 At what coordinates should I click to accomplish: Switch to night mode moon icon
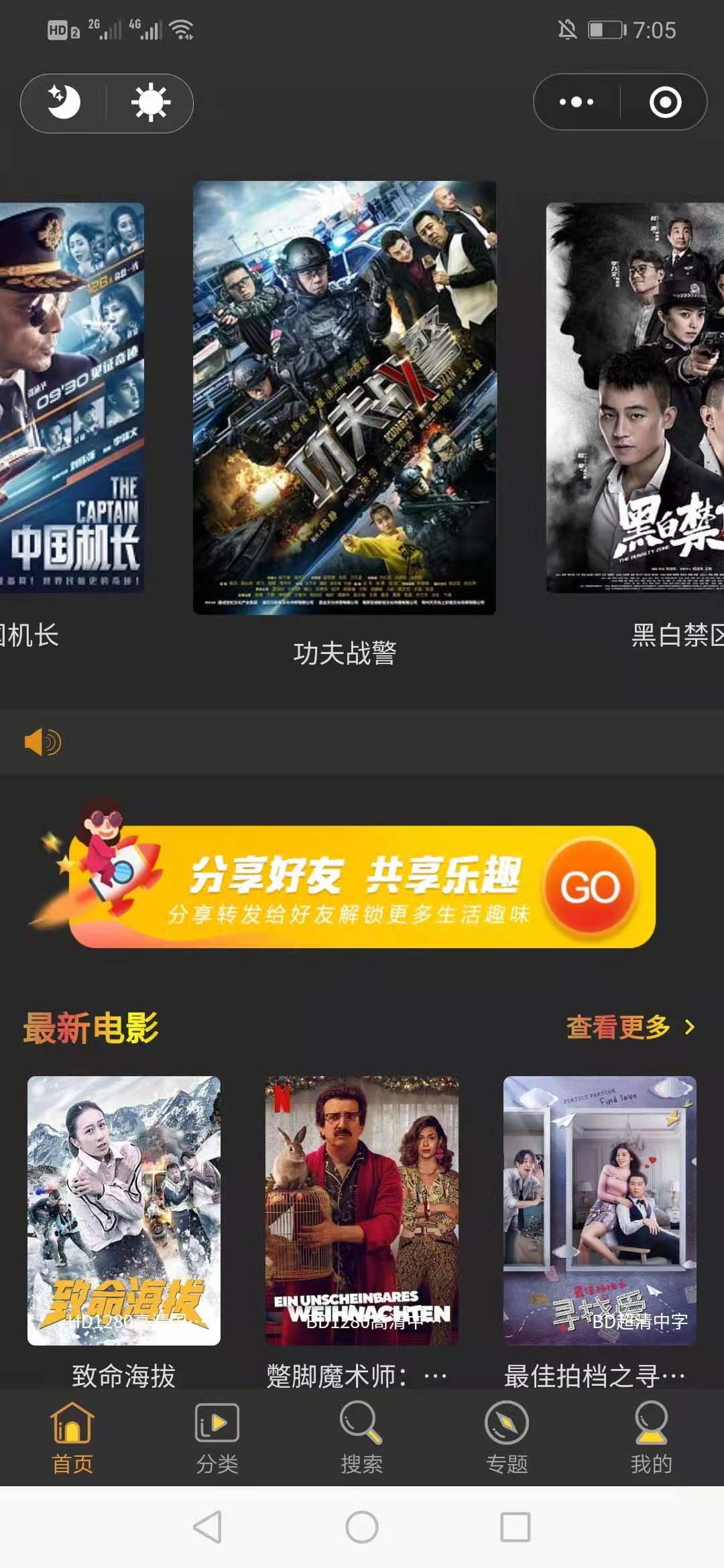pyautogui.click(x=64, y=103)
